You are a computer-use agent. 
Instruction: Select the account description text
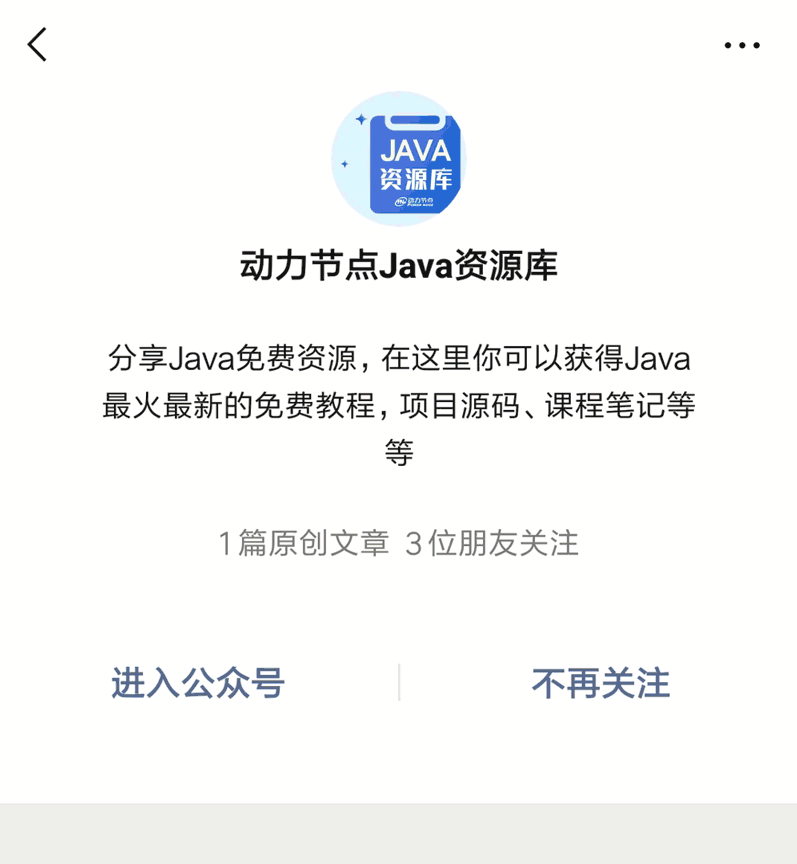pyautogui.click(x=398, y=405)
